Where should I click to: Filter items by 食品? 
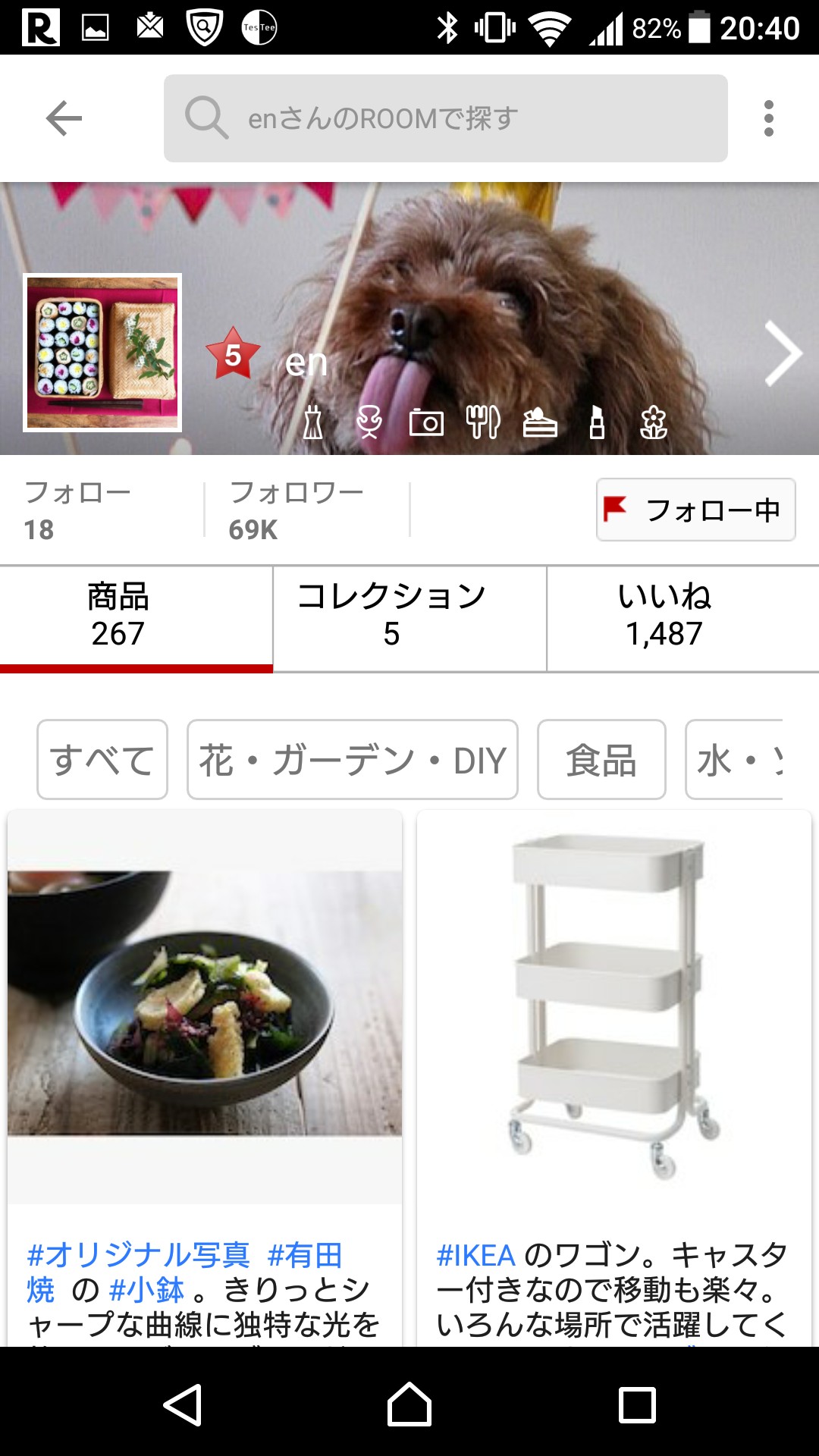pyautogui.click(x=601, y=760)
